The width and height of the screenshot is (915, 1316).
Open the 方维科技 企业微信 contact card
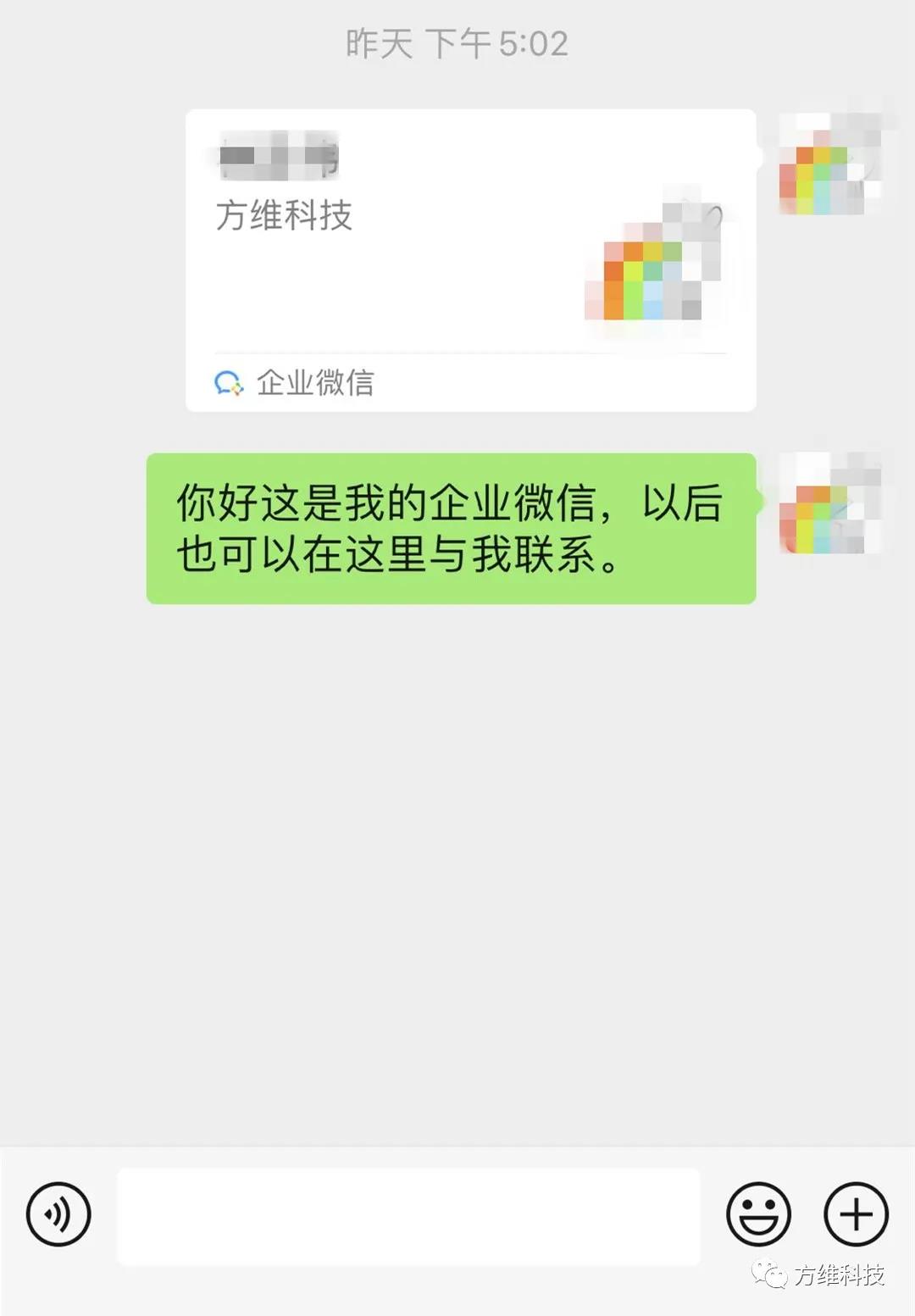point(470,259)
